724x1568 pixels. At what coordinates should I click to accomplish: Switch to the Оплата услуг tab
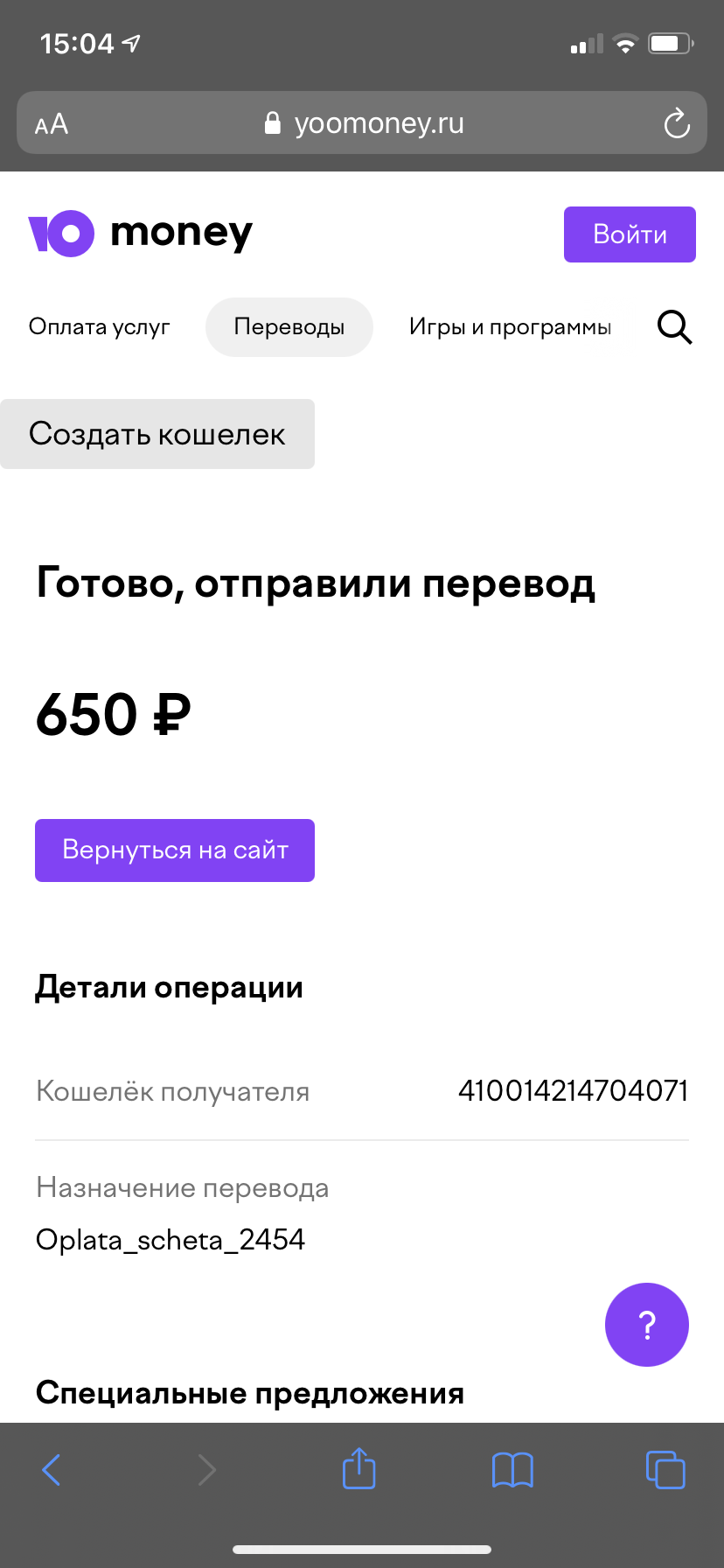100,327
